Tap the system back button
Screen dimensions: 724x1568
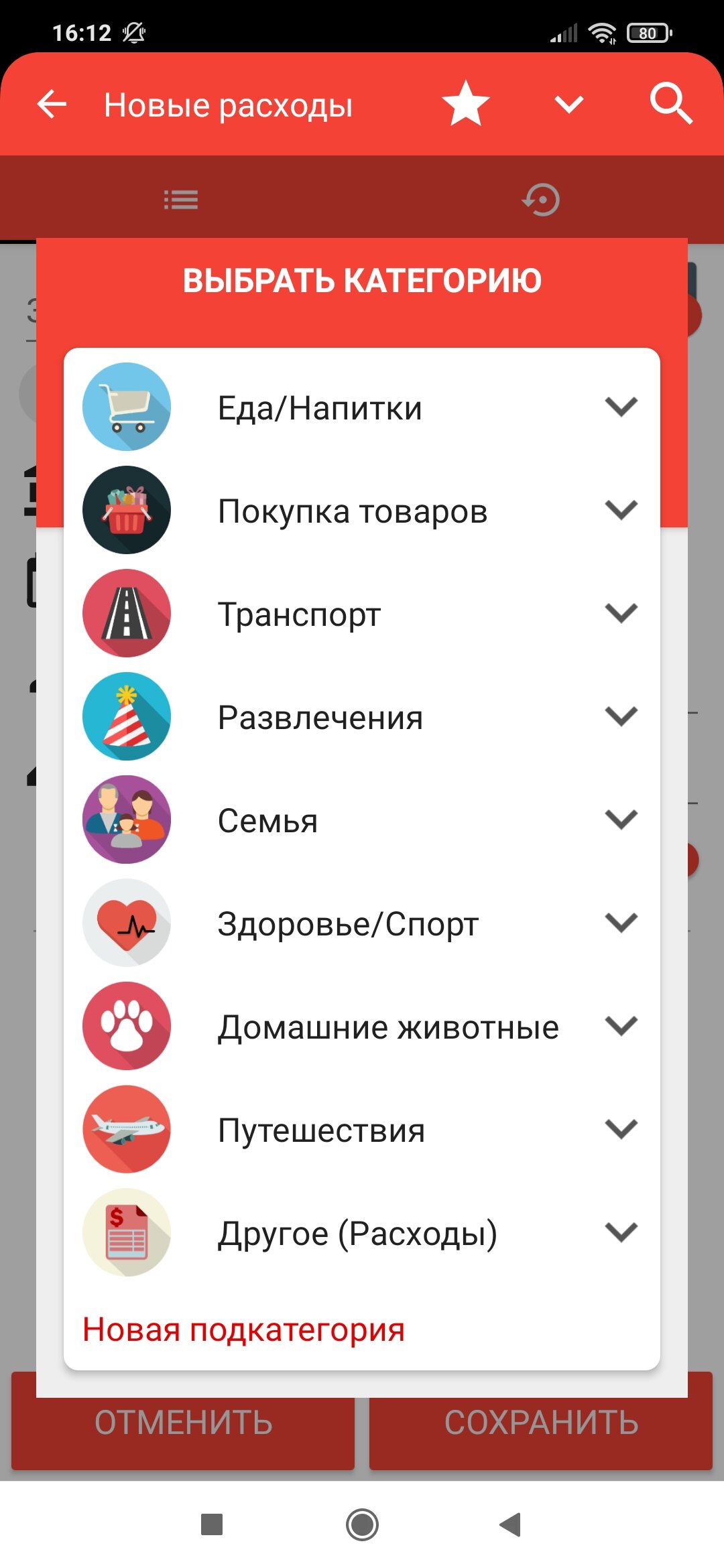coord(511,1524)
